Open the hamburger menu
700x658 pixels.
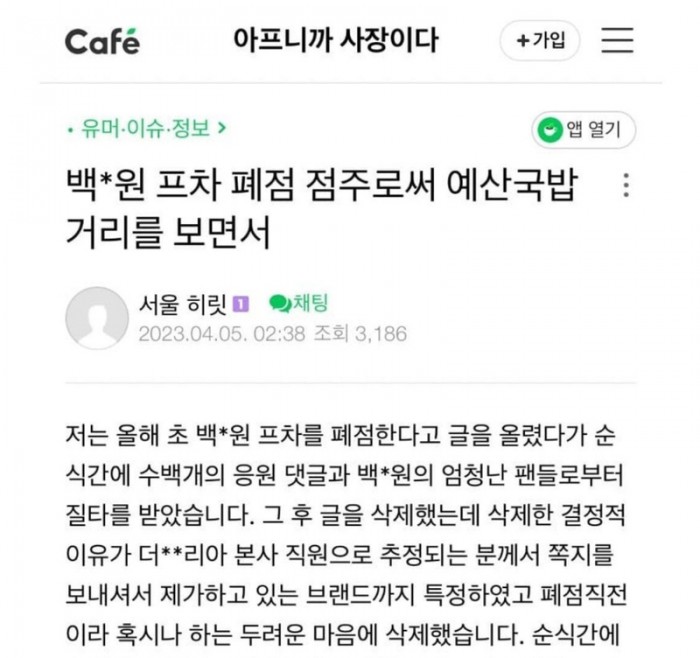[618, 41]
